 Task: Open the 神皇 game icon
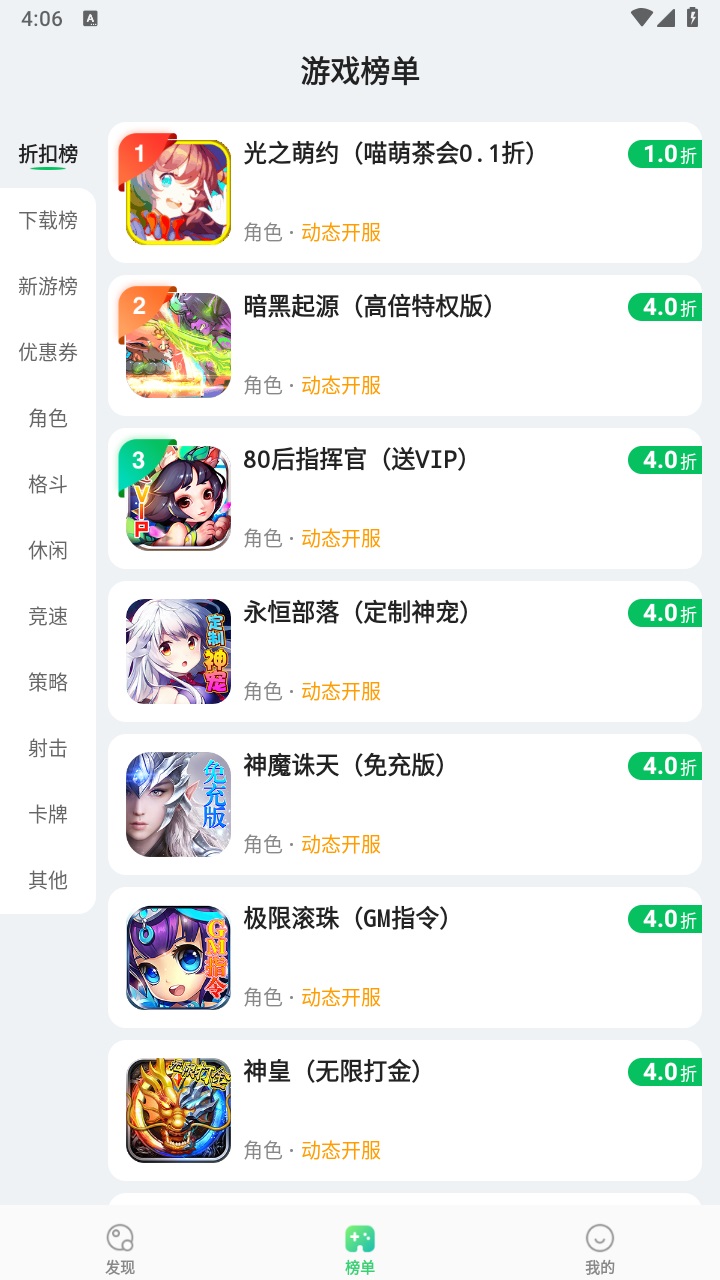(177, 1110)
